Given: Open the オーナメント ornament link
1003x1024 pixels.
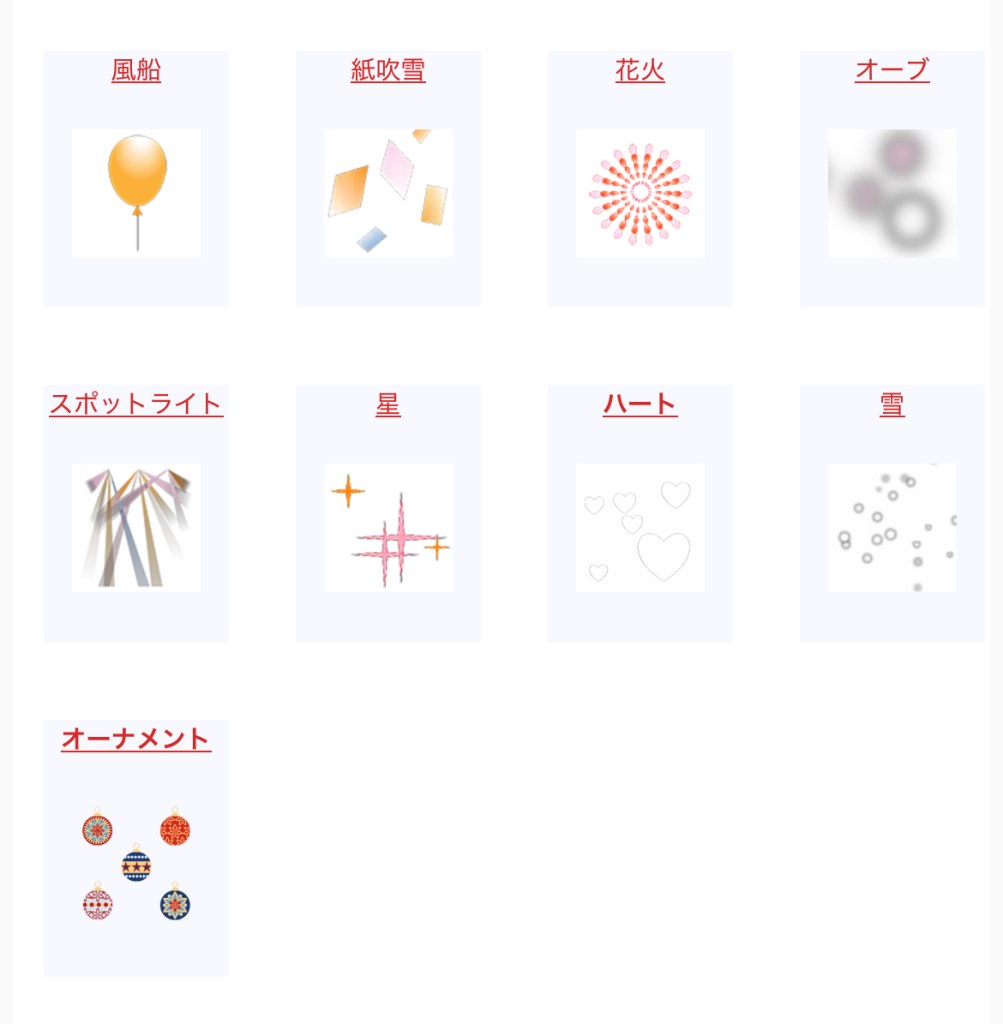Looking at the screenshot, I should coord(136,739).
